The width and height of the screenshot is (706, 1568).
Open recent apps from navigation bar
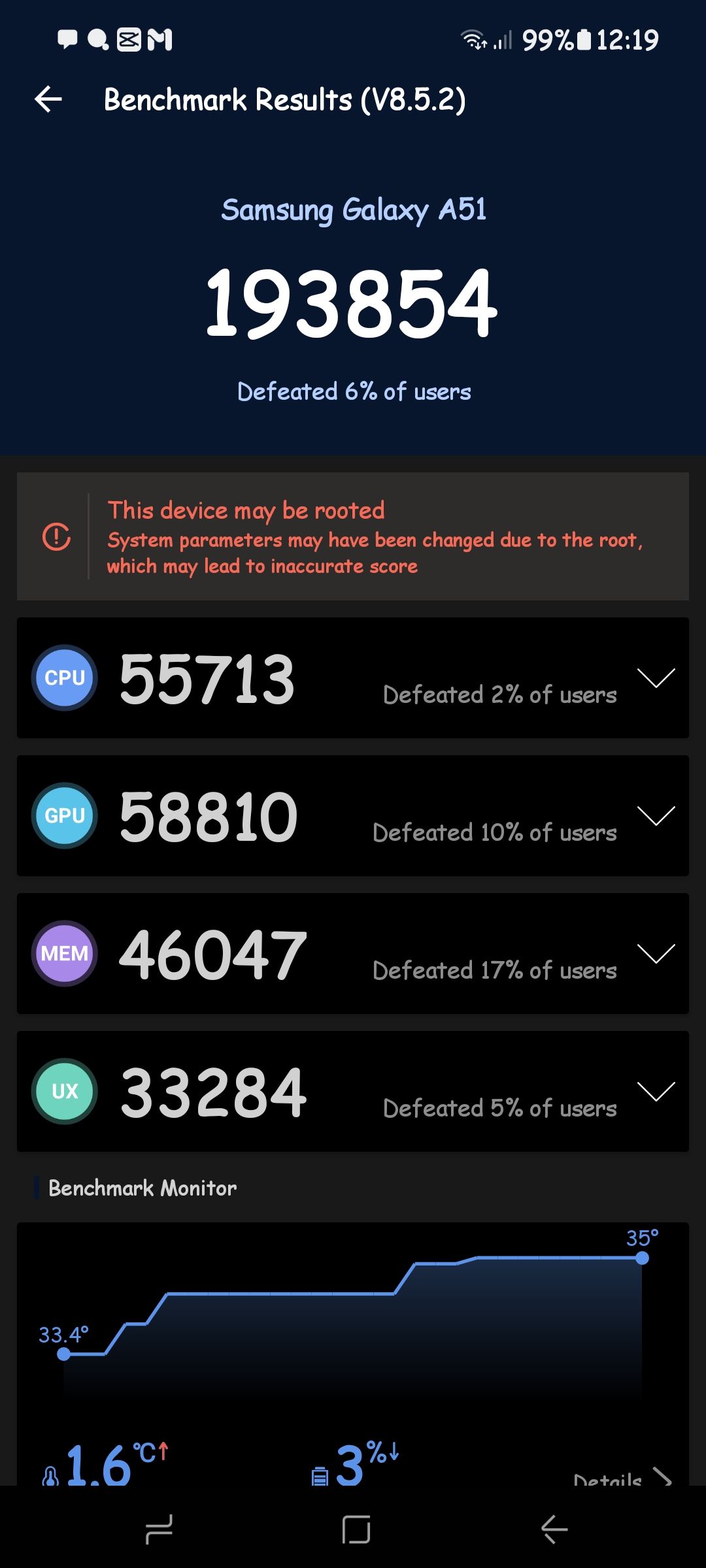point(159,1529)
